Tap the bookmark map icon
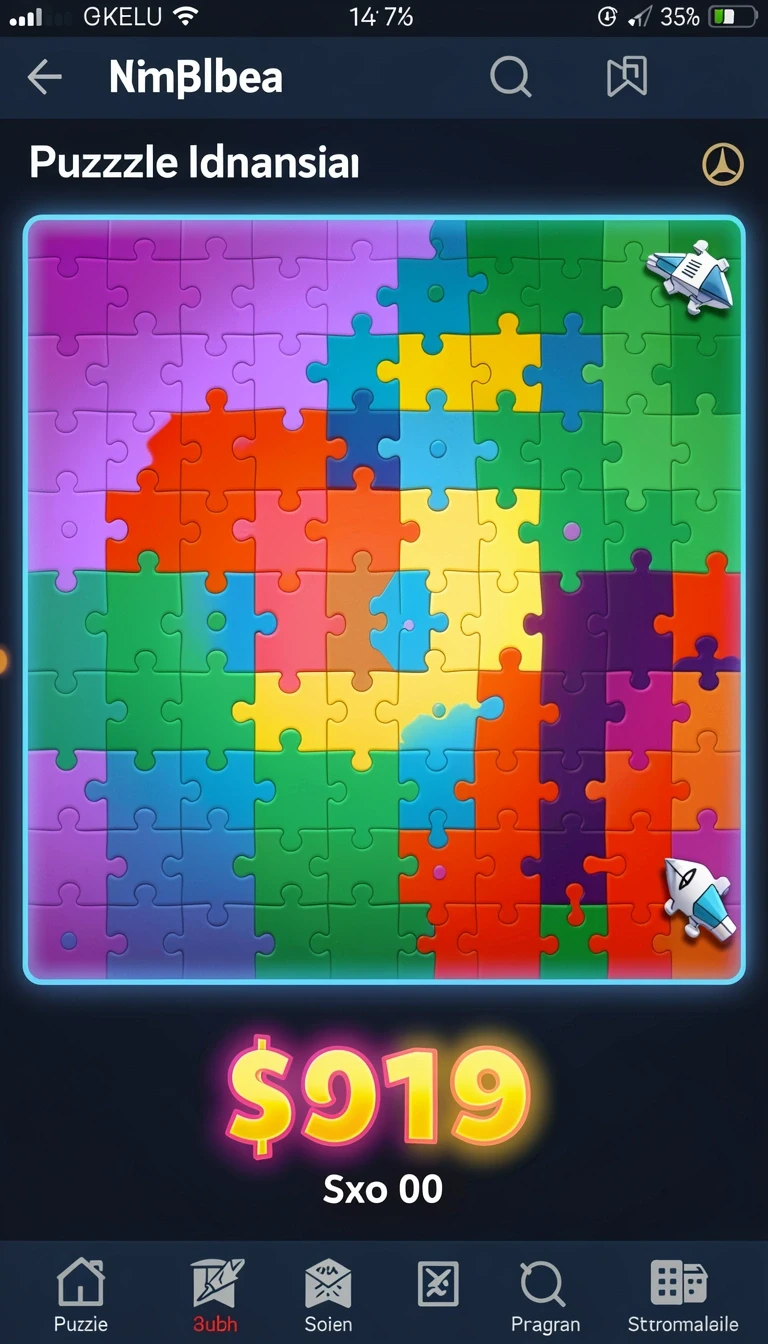Image resolution: width=768 pixels, height=1344 pixels. pyautogui.click(x=627, y=76)
